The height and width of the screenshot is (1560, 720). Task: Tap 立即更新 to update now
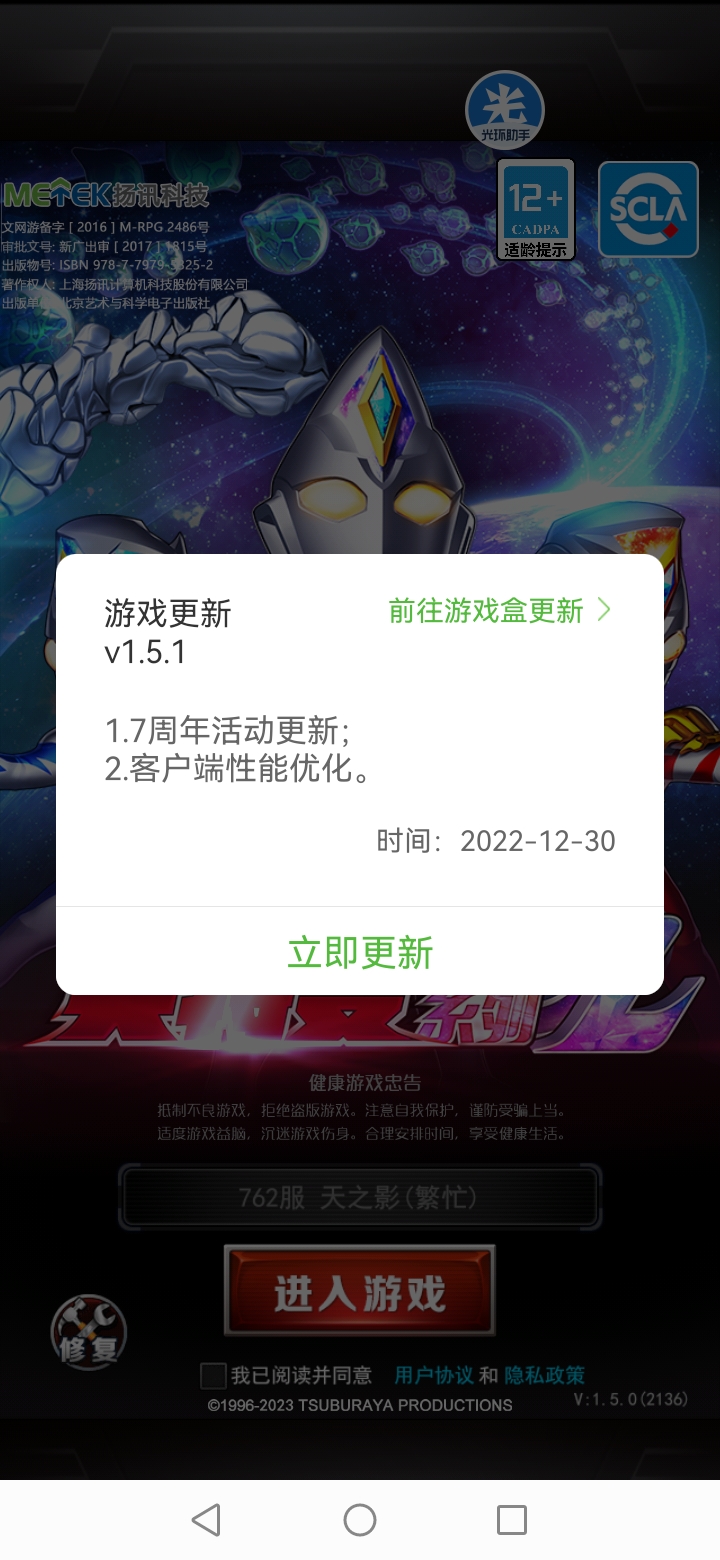(x=360, y=952)
